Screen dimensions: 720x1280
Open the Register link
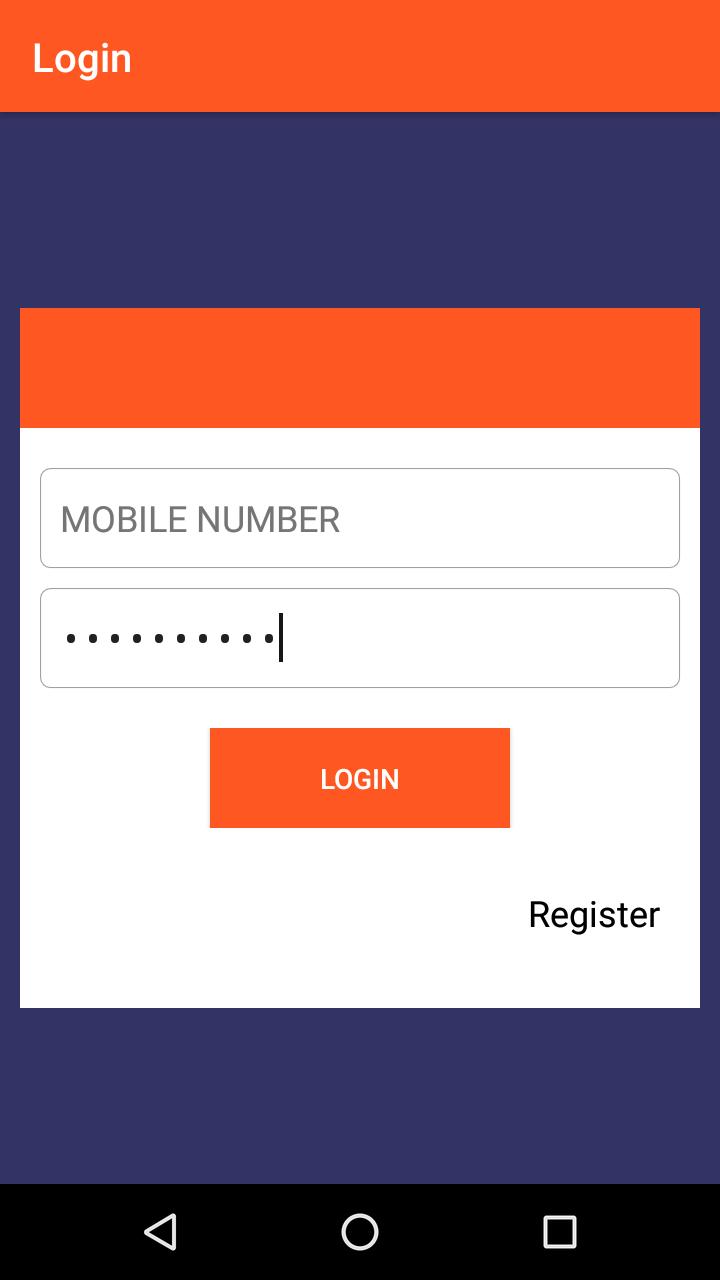click(x=593, y=914)
